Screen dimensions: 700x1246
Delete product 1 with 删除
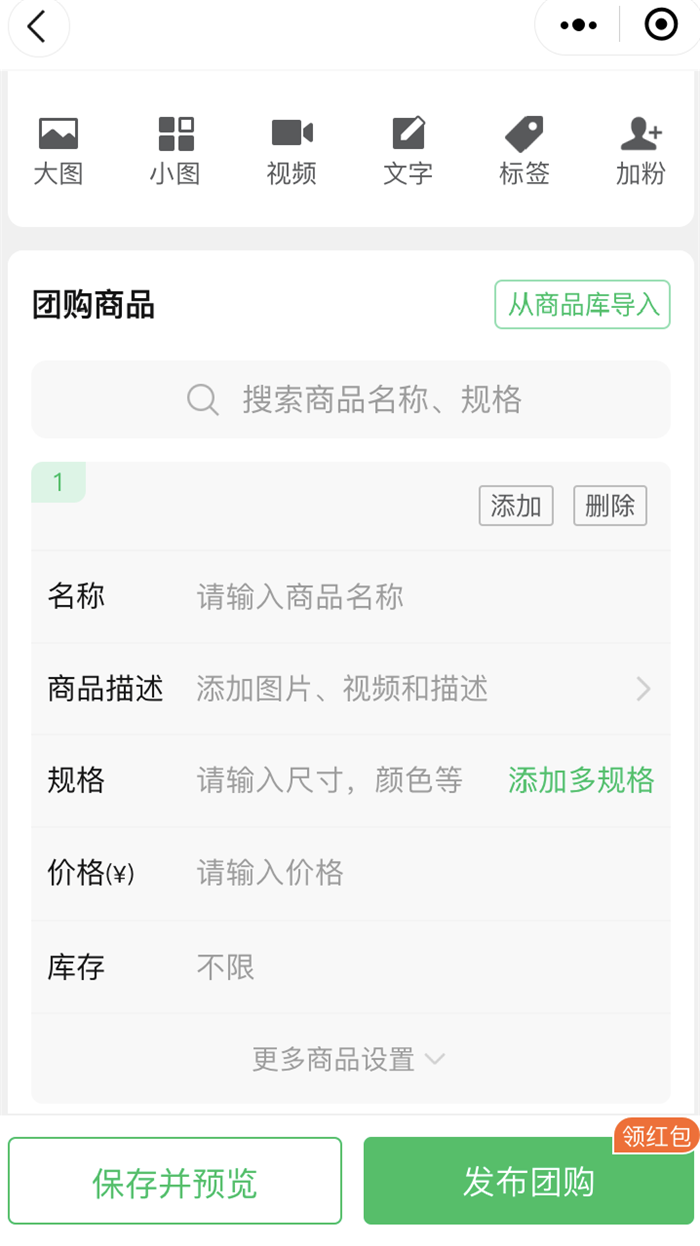point(610,506)
